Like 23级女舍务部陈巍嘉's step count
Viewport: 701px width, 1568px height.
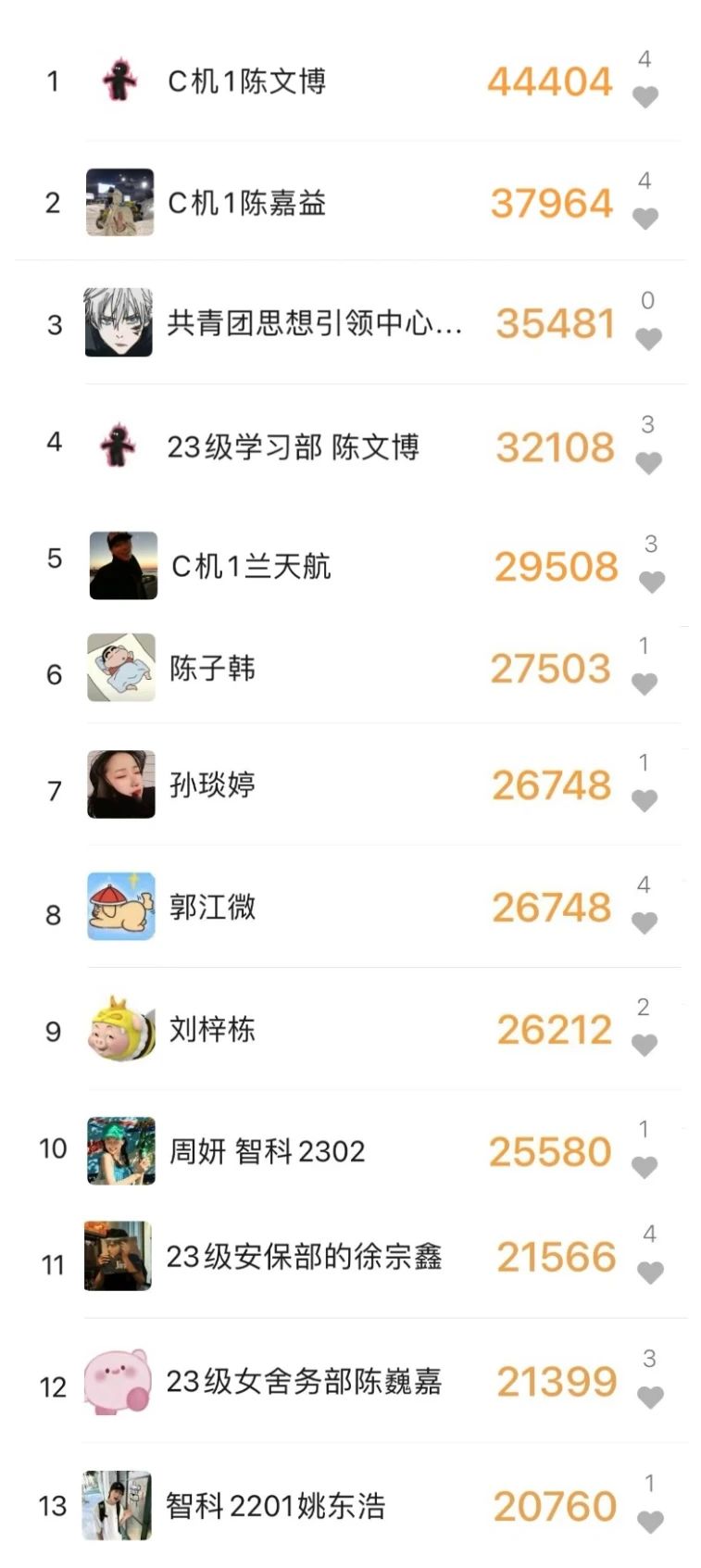(x=650, y=1399)
